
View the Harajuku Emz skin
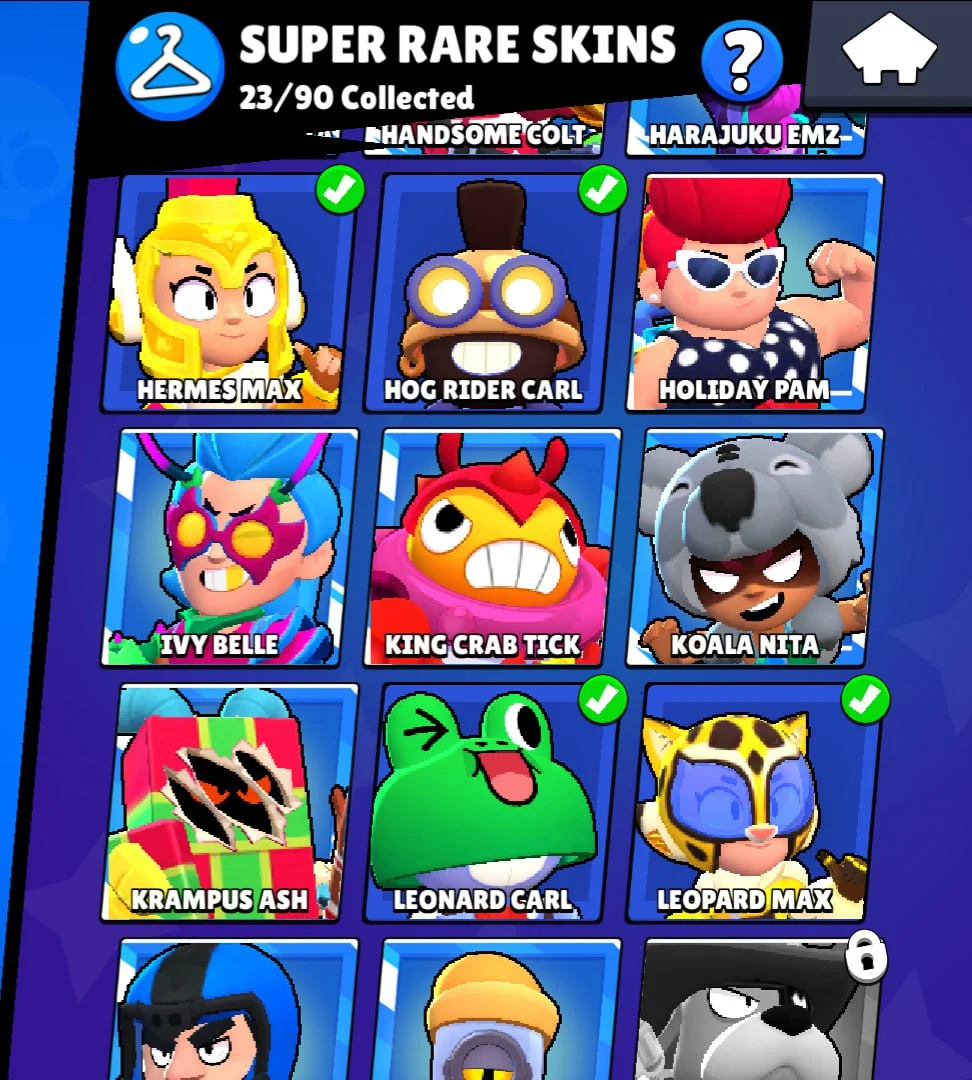[x=745, y=136]
